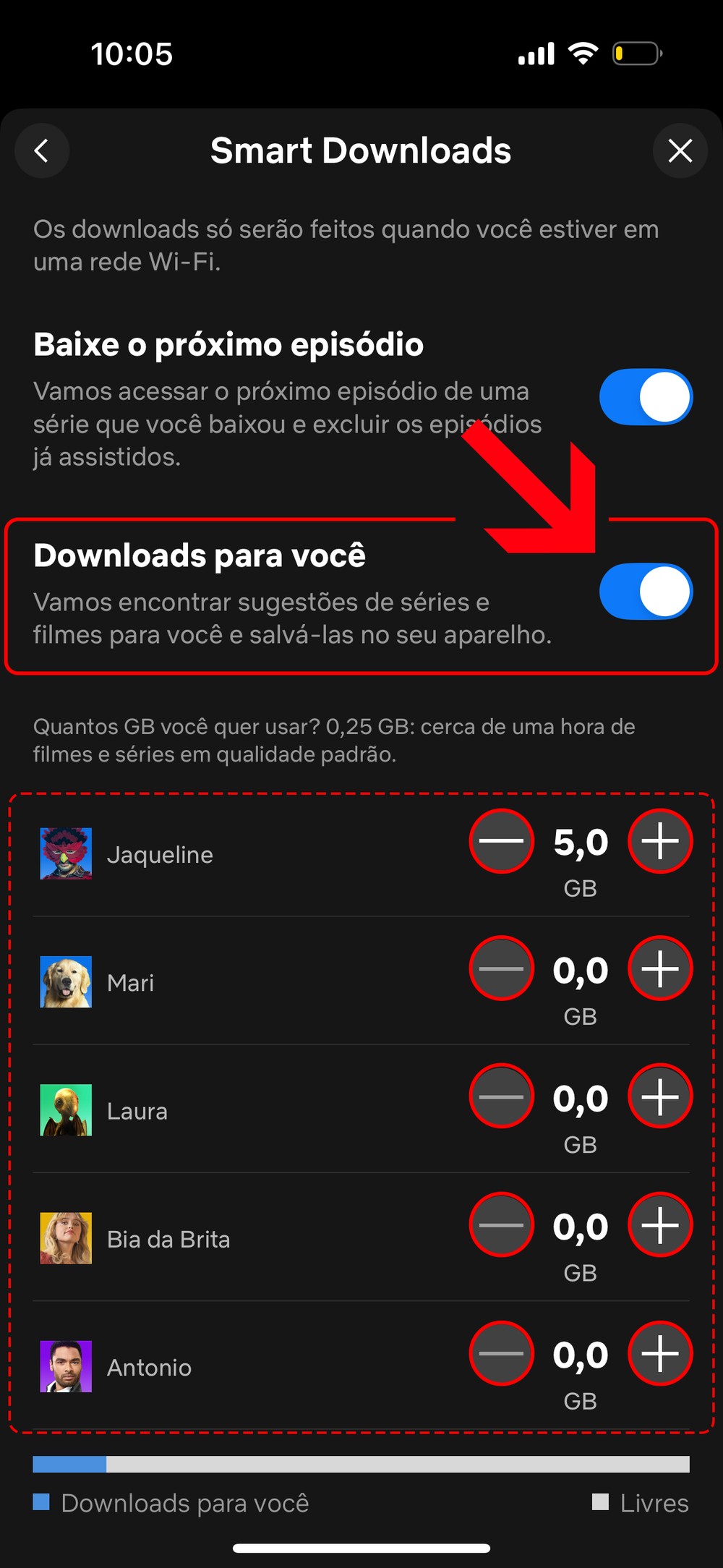The height and width of the screenshot is (1568, 723).
Task: Turn off Baixe o próximo episódio
Action: tap(646, 397)
